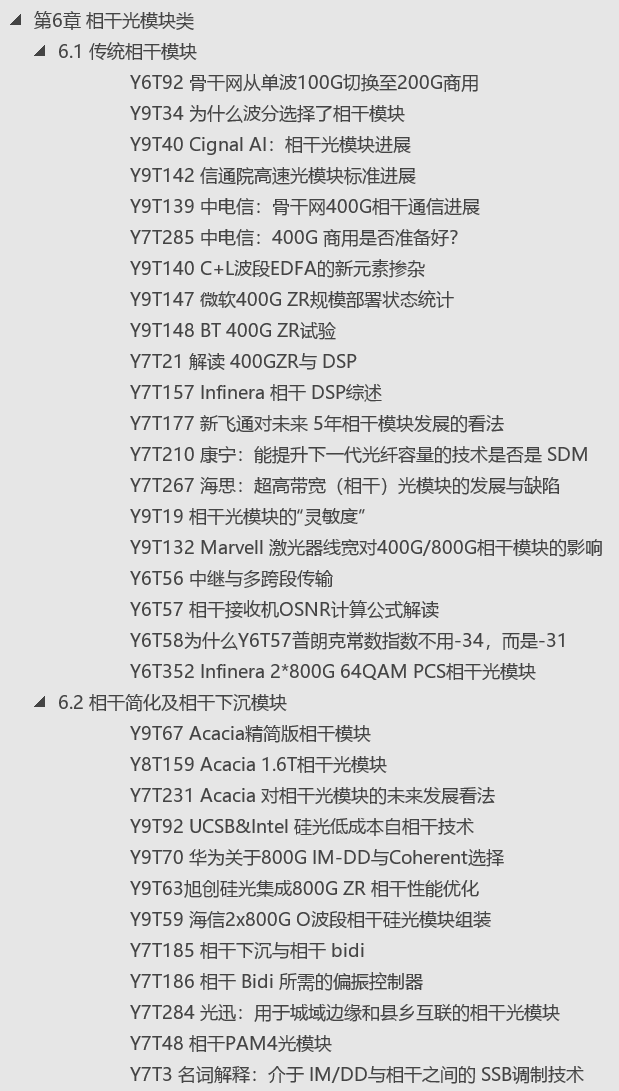
Task: Collapse the 6.1 传统相干模块 section arrow
Action: click(x=40, y=52)
